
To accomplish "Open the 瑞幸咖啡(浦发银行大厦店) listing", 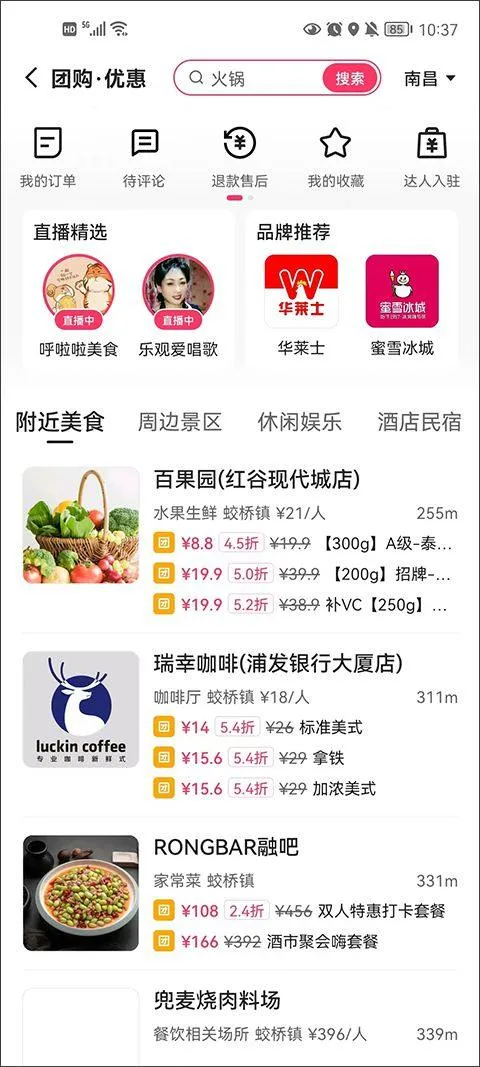I will (x=240, y=725).
